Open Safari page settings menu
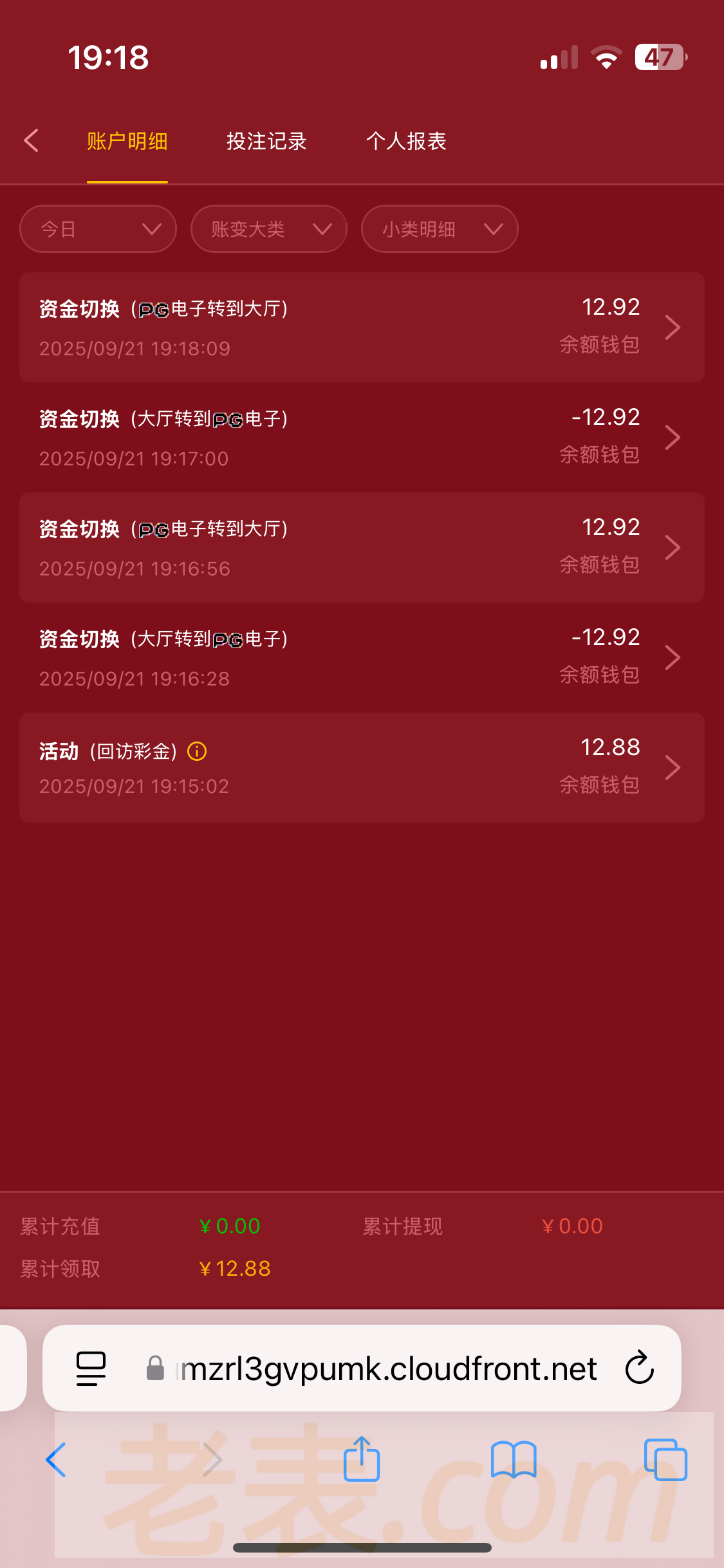 pyautogui.click(x=91, y=1368)
